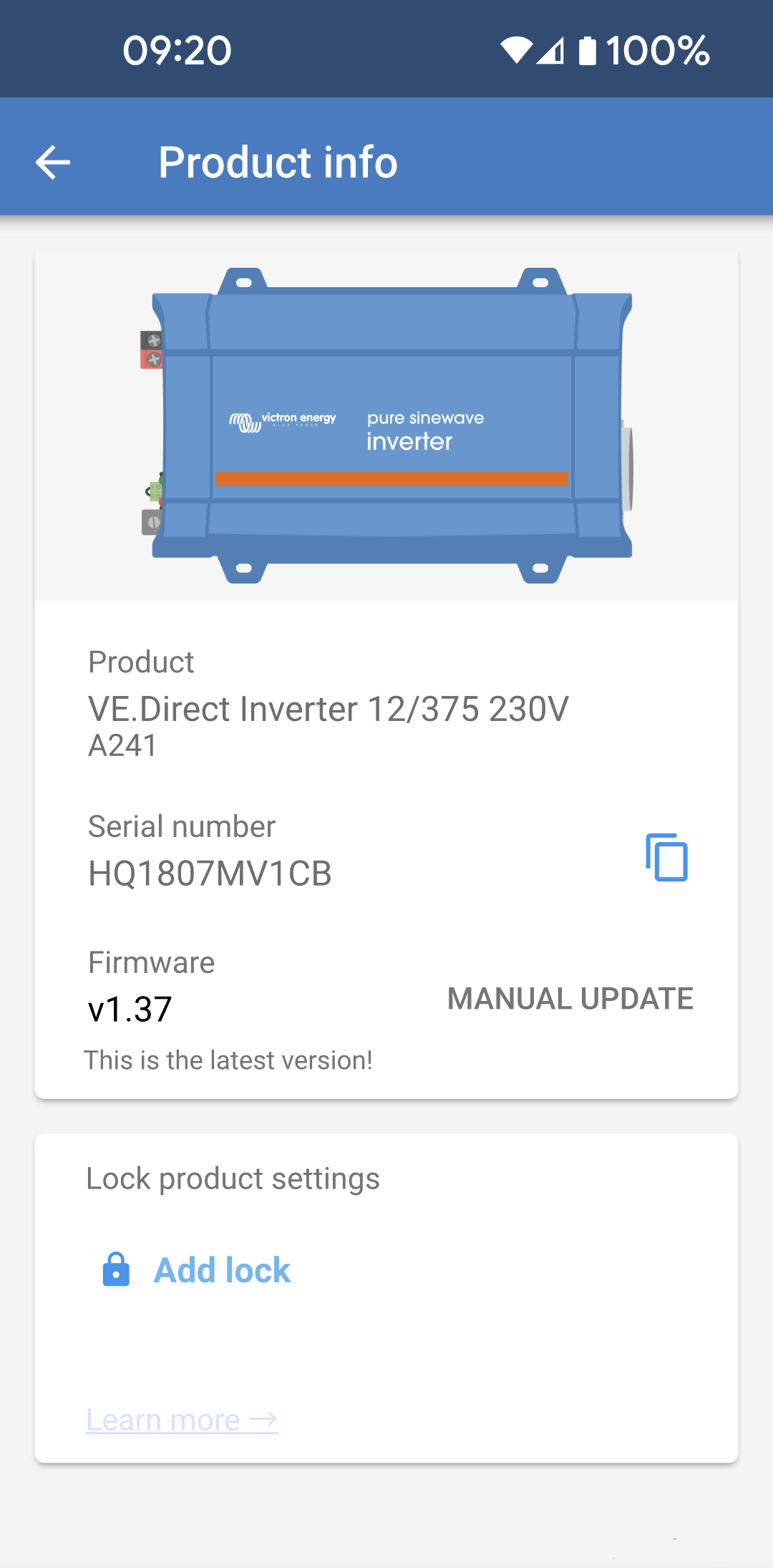
Task: Click the serial number value text
Action: [210, 873]
